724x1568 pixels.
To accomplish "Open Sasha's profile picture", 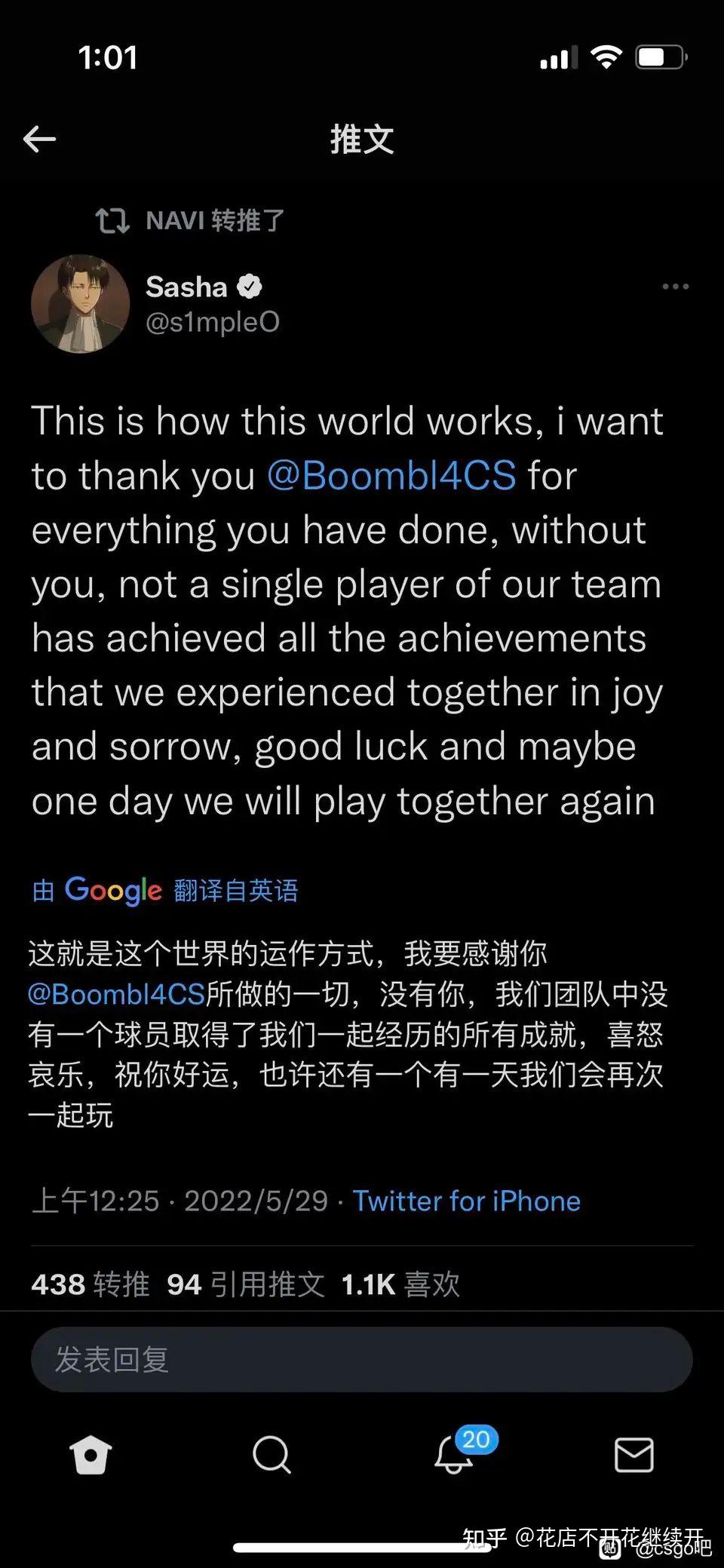I will (80, 304).
